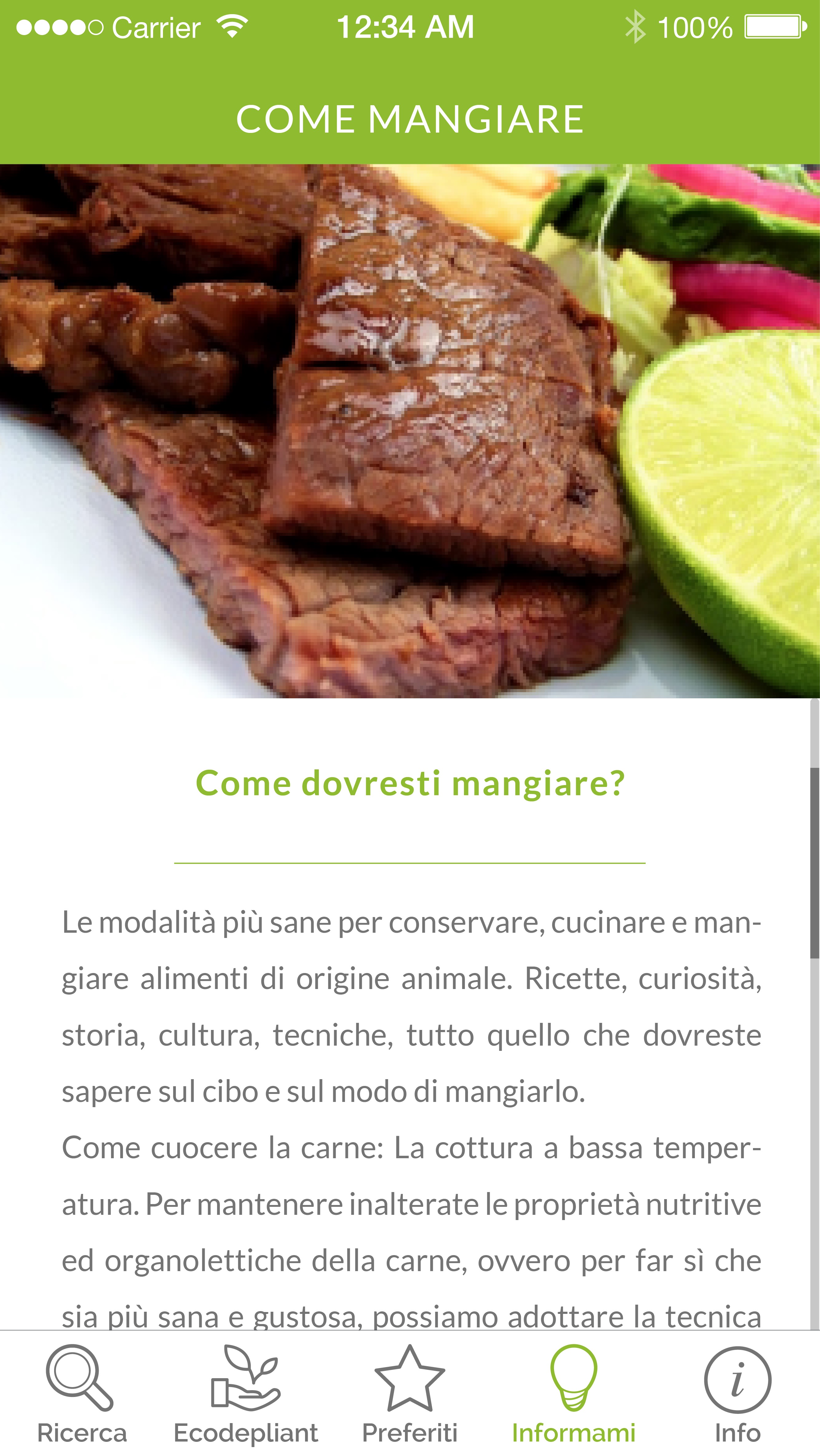820x1456 pixels.
Task: Open the Info tab
Action: click(x=737, y=1394)
